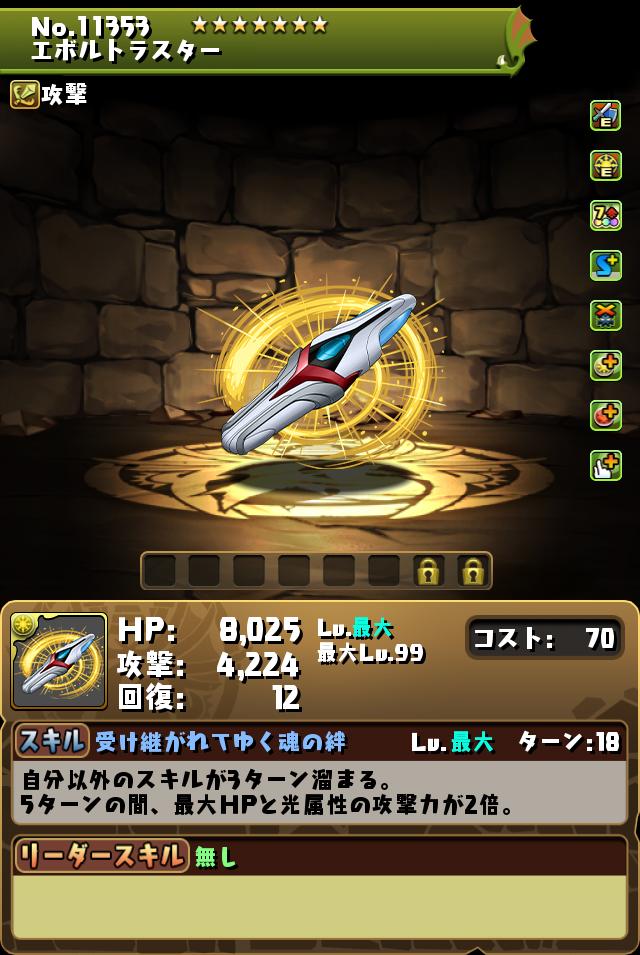This screenshot has height=955, width=640.
Task: Tap the blue S plus awakening icon
Action: coord(605,266)
